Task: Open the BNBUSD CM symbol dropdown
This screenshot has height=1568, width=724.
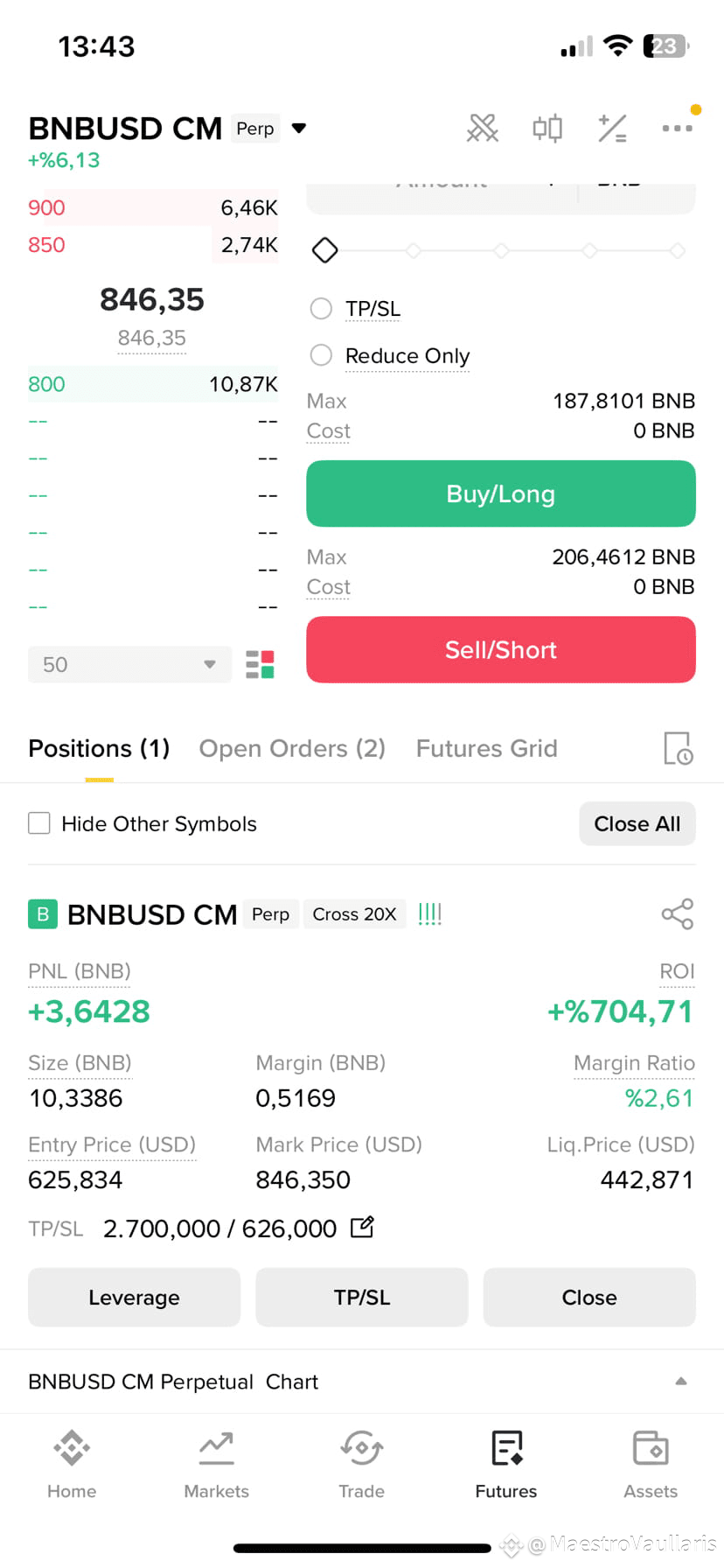Action: pos(298,129)
